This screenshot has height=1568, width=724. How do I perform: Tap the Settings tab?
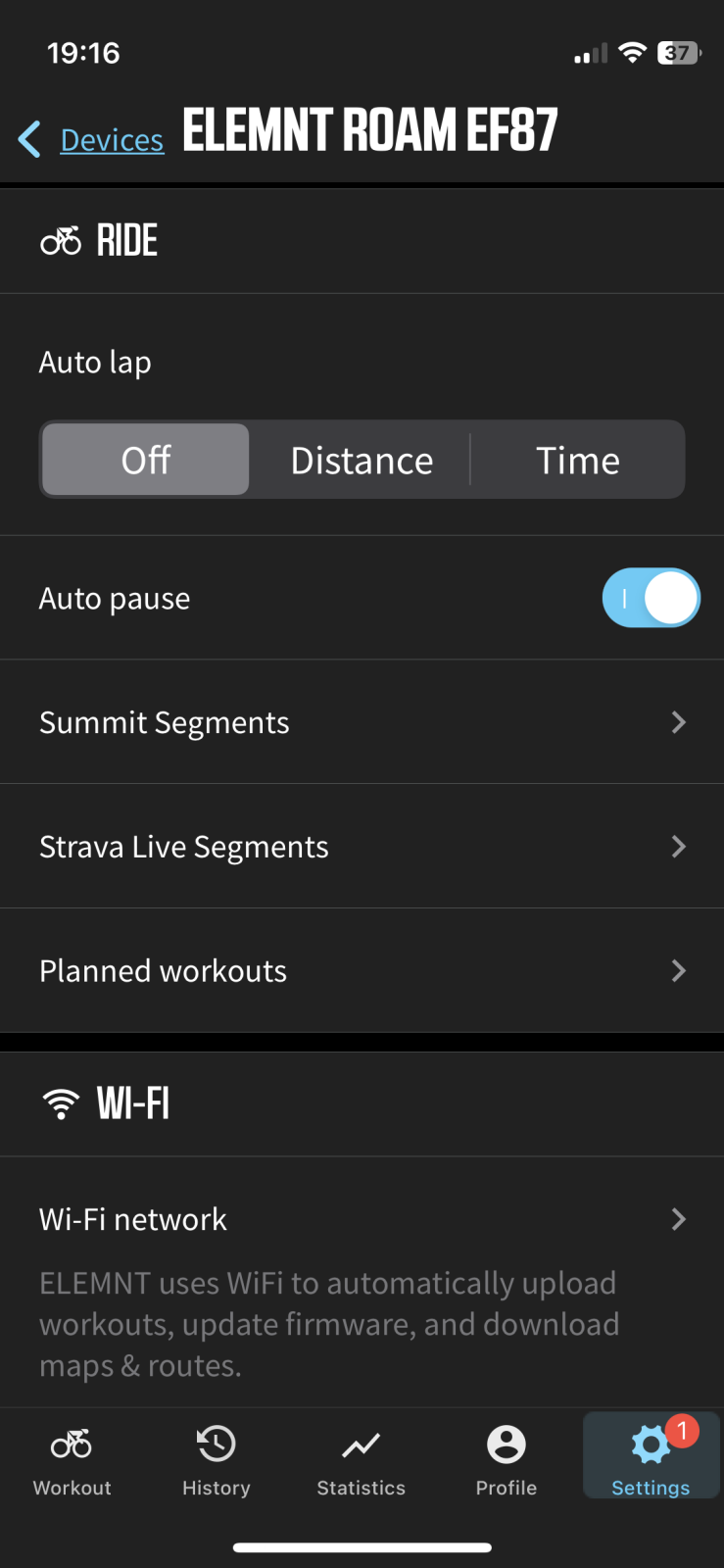651,1460
